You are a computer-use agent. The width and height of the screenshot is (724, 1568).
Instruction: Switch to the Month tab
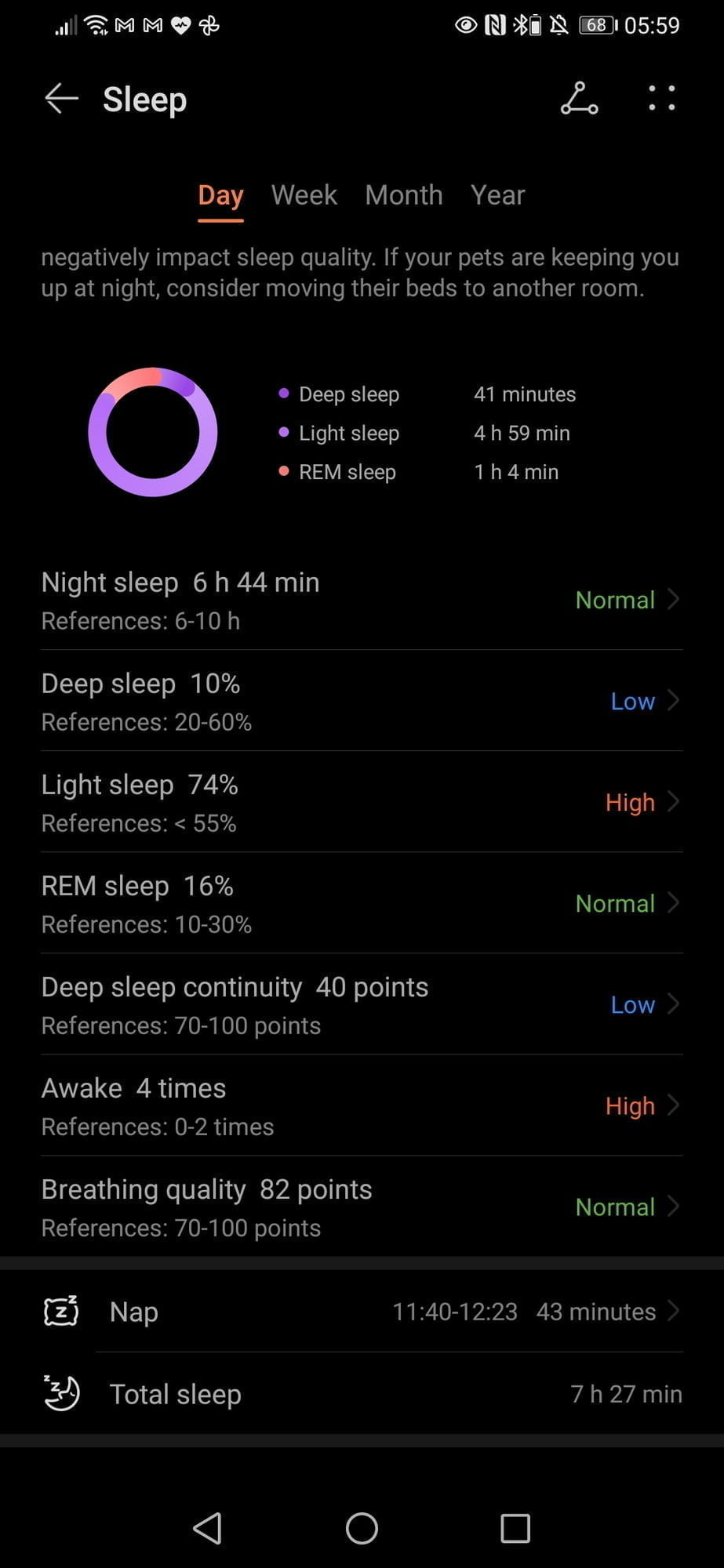[403, 195]
